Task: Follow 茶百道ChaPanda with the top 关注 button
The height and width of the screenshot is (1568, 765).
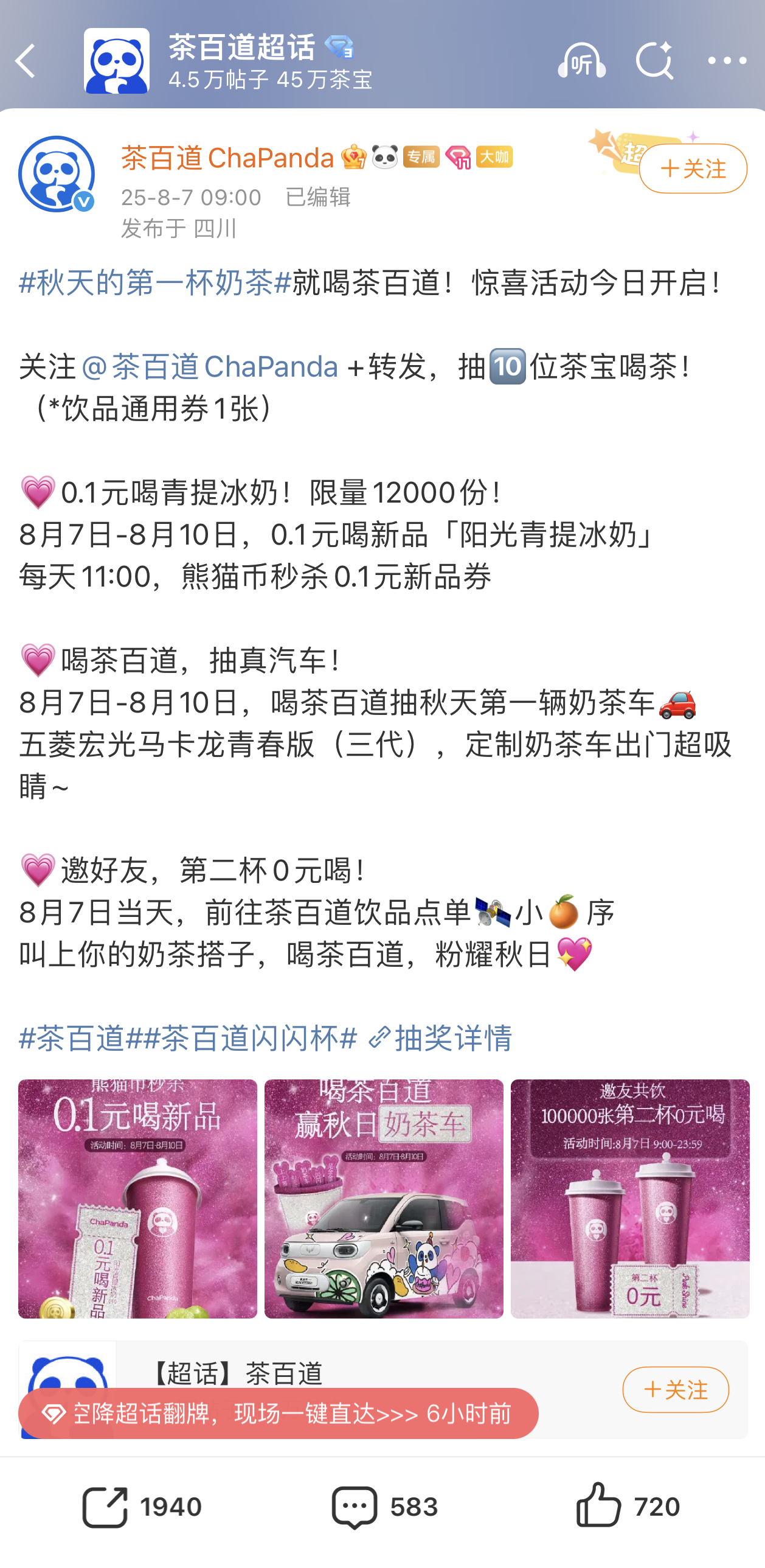Action: (692, 169)
